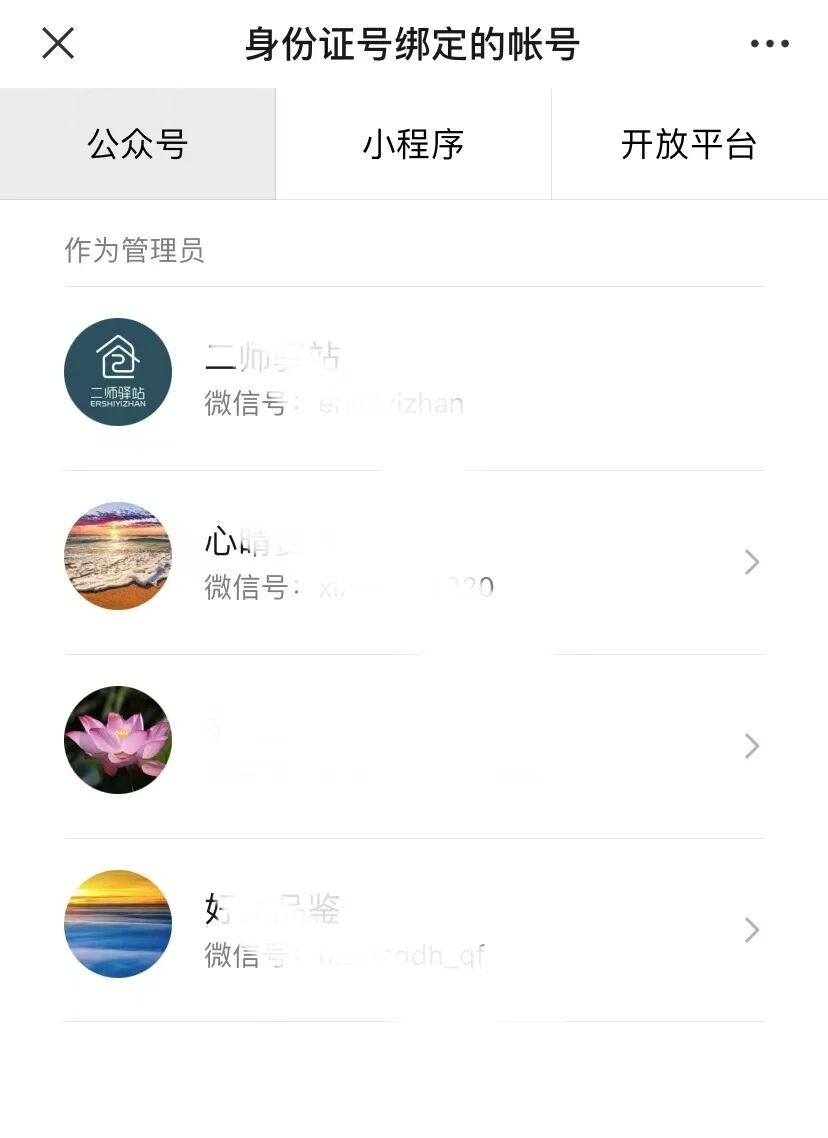Switch to the 公众号 tab
The width and height of the screenshot is (828, 1138).
[138, 144]
